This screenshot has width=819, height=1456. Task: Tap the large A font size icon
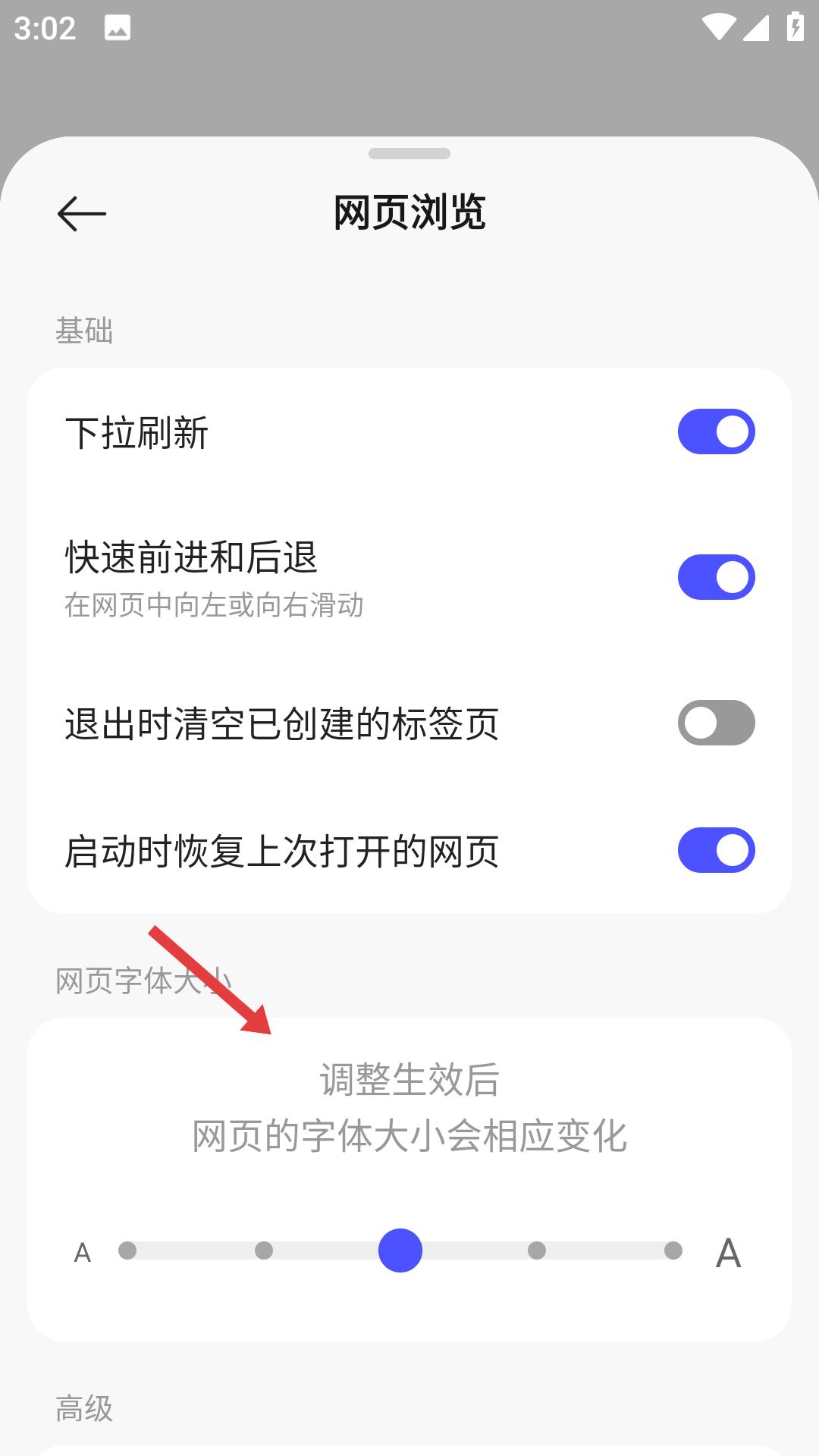728,1250
